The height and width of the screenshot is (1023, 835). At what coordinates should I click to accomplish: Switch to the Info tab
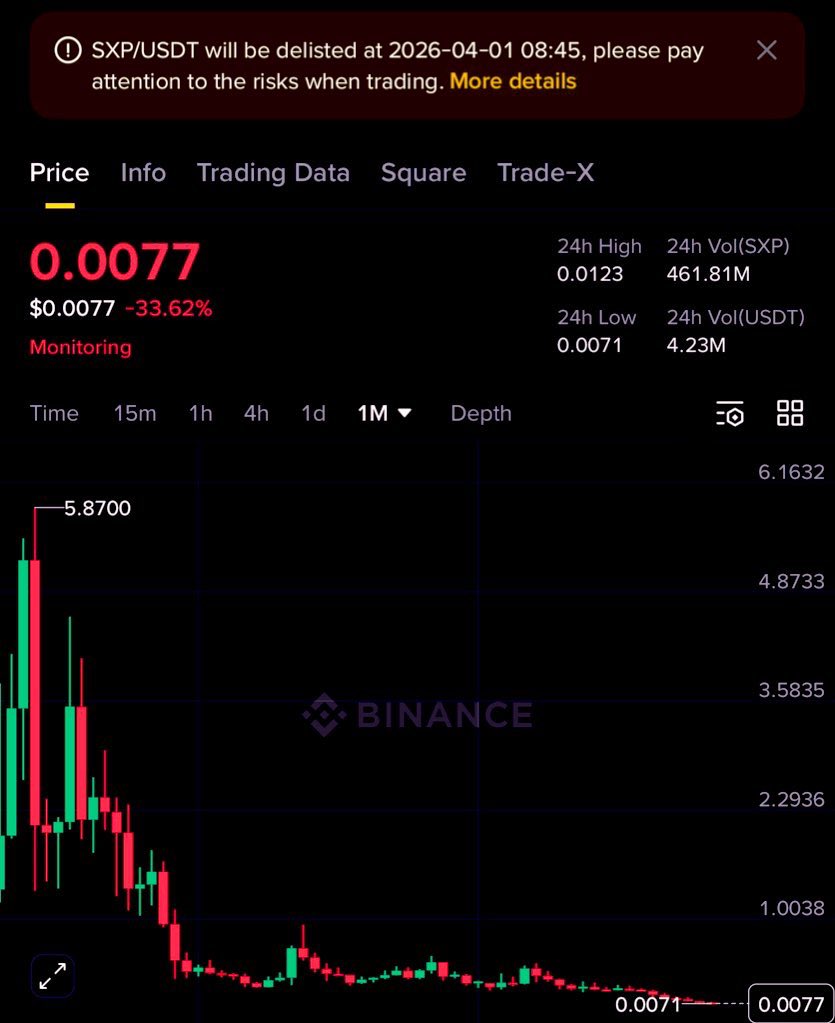143,173
